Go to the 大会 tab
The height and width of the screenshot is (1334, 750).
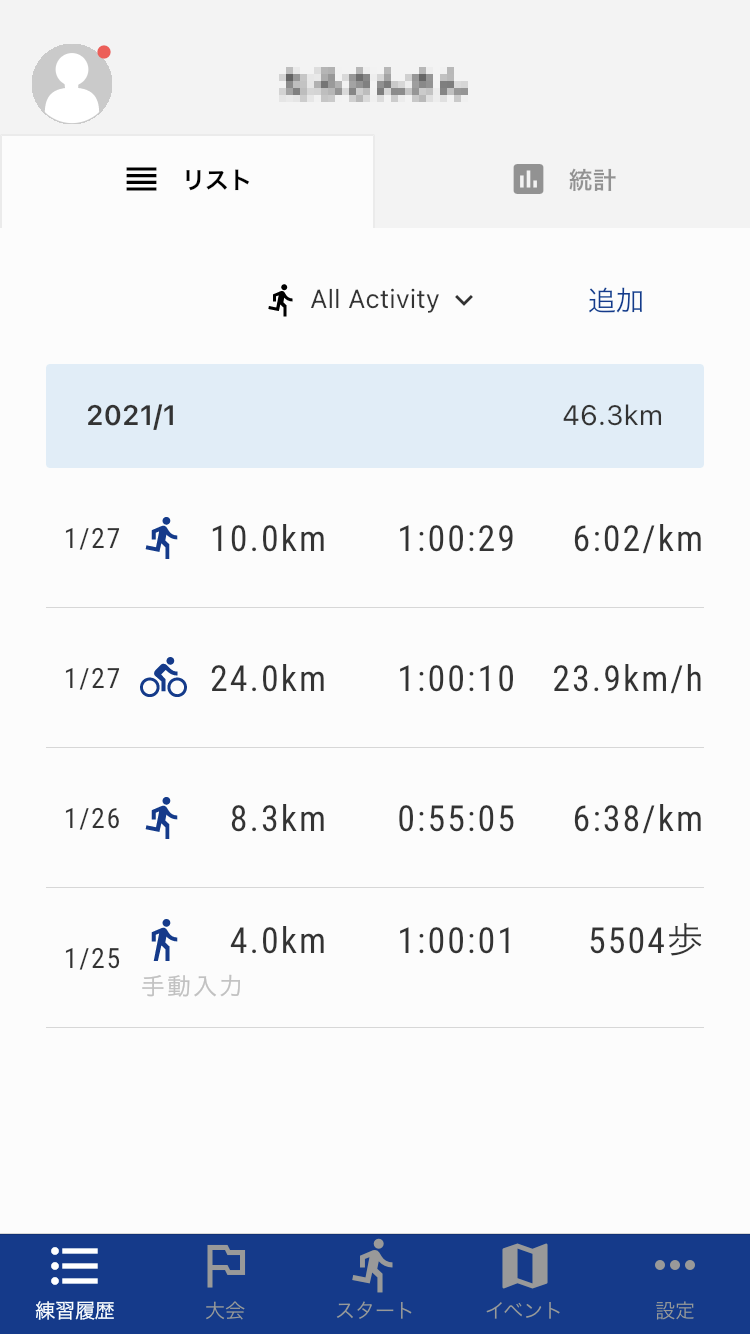pyautogui.click(x=225, y=1283)
